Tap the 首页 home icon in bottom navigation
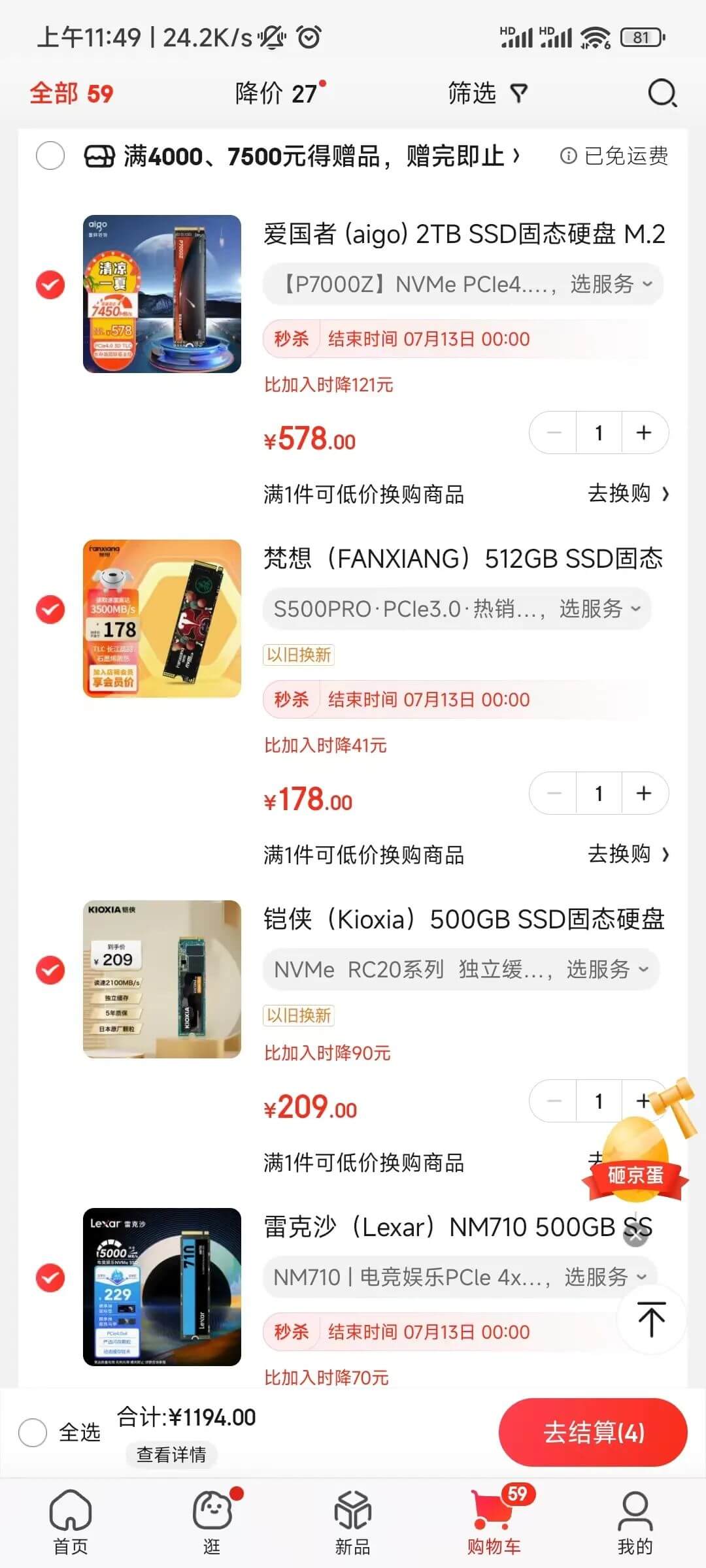Viewport: 706px width, 1568px height. pyautogui.click(x=71, y=1516)
